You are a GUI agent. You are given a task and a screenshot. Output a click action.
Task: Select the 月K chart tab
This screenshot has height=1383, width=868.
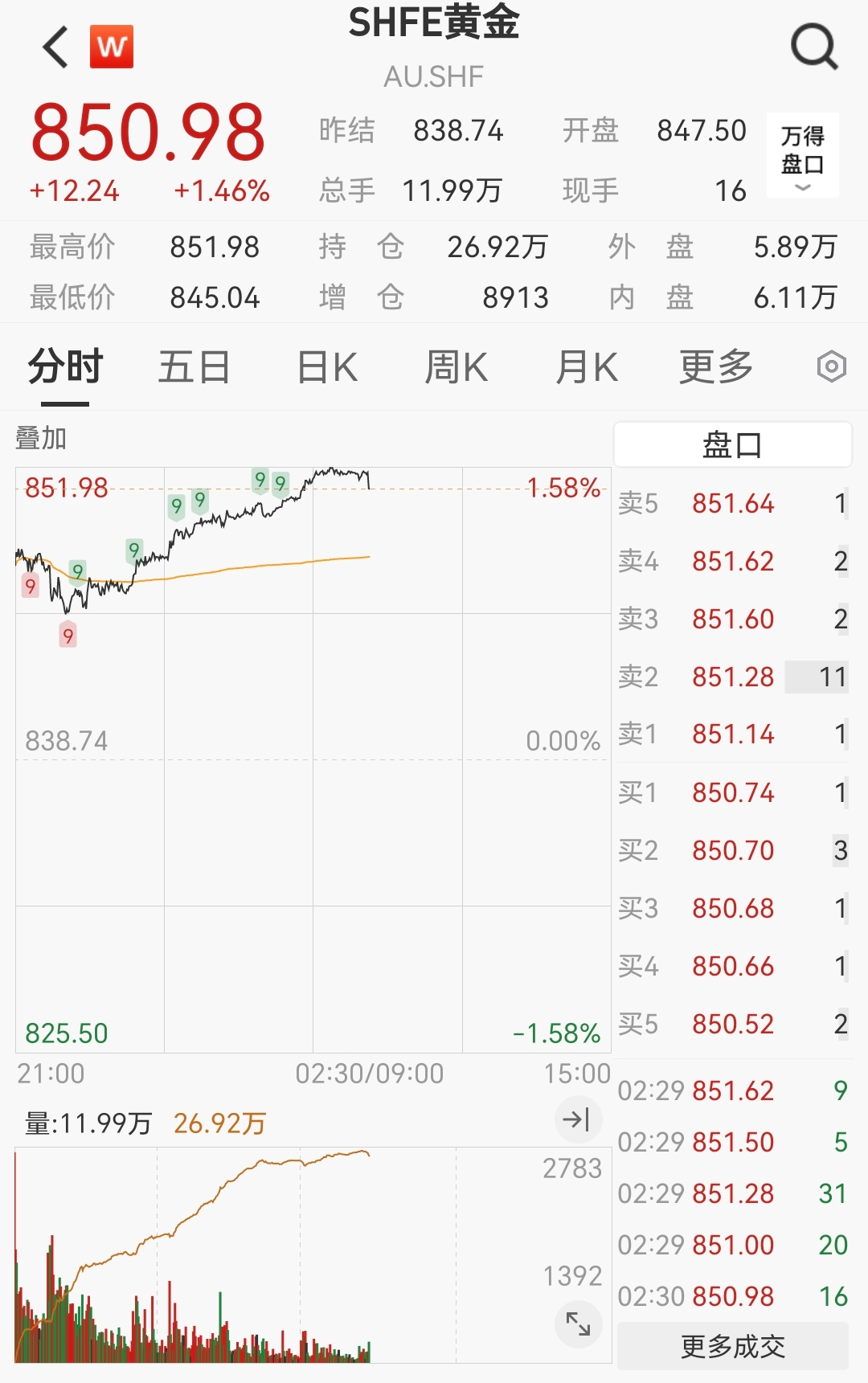(587, 368)
